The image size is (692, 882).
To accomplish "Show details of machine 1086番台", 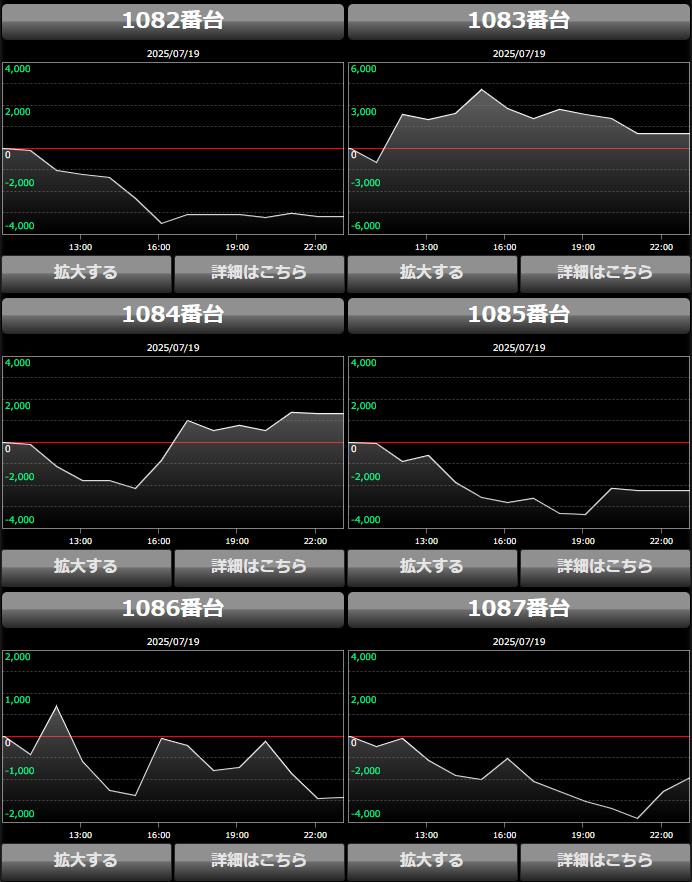I will click(259, 860).
